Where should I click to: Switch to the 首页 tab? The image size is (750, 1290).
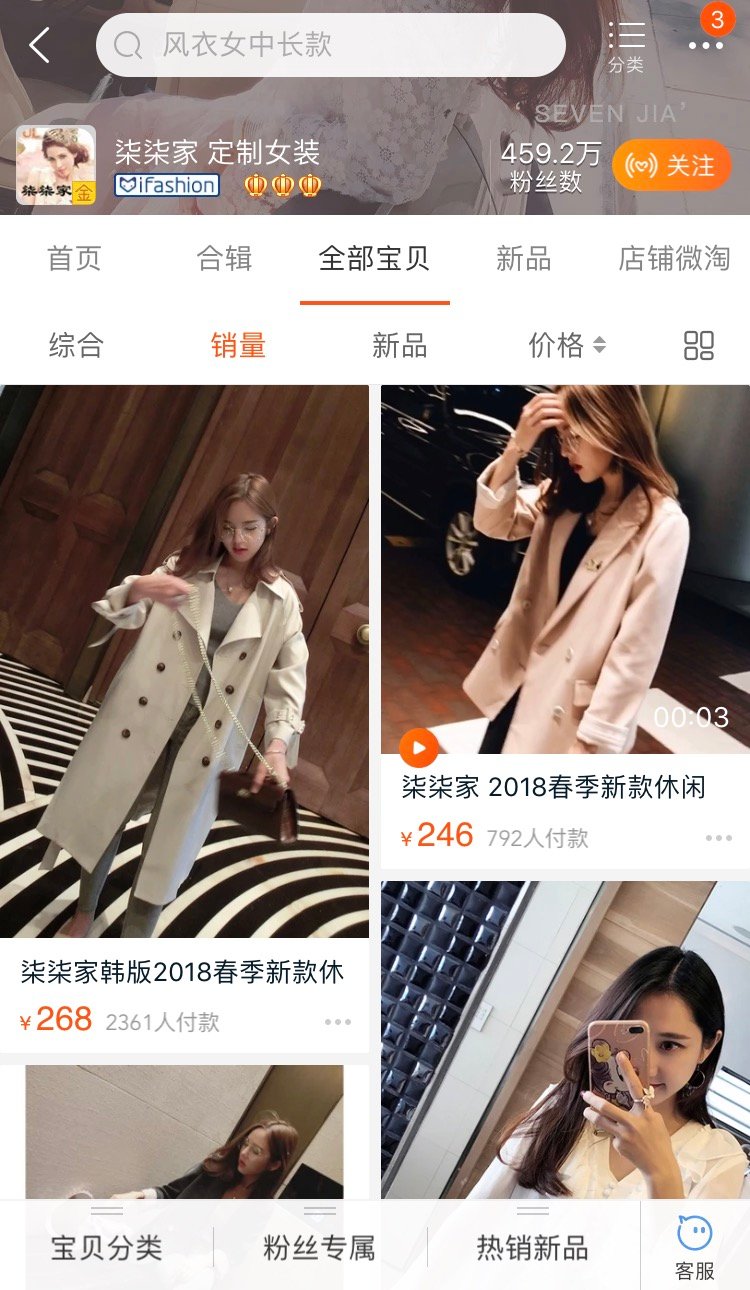coord(74,259)
